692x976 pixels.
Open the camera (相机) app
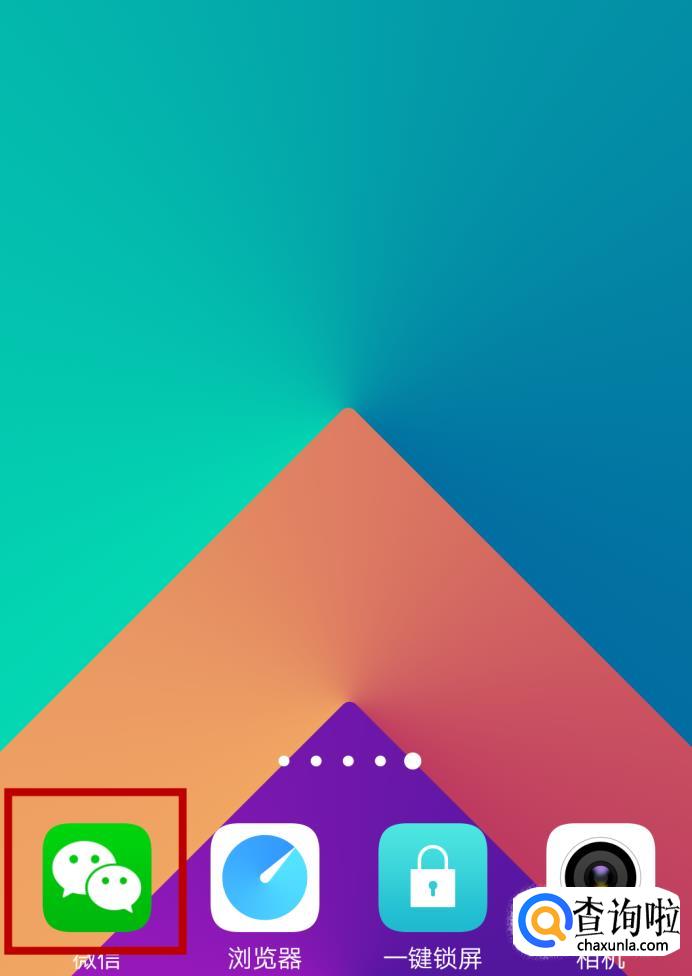click(600, 858)
